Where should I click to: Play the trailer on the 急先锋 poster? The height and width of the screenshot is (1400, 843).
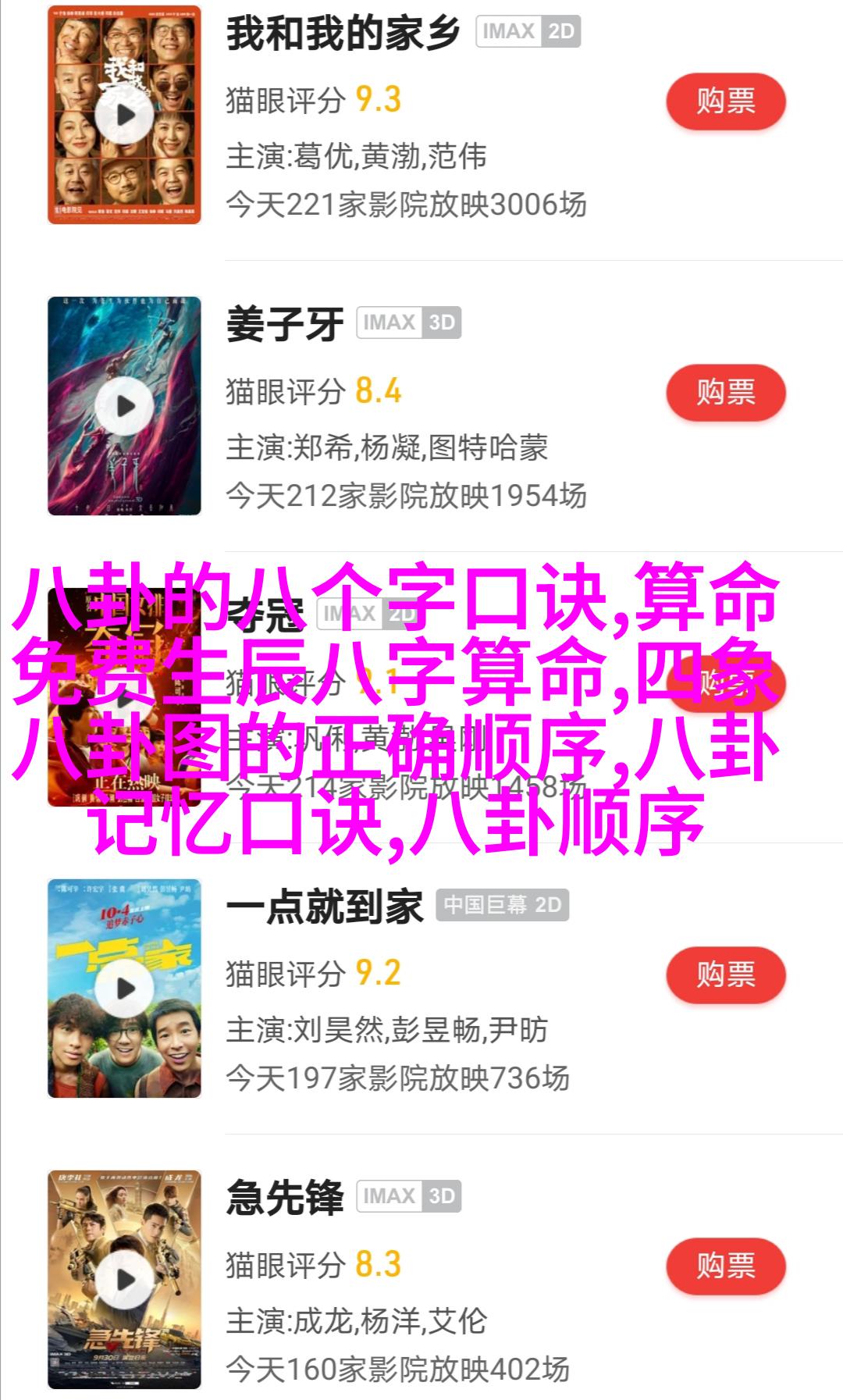125,1280
